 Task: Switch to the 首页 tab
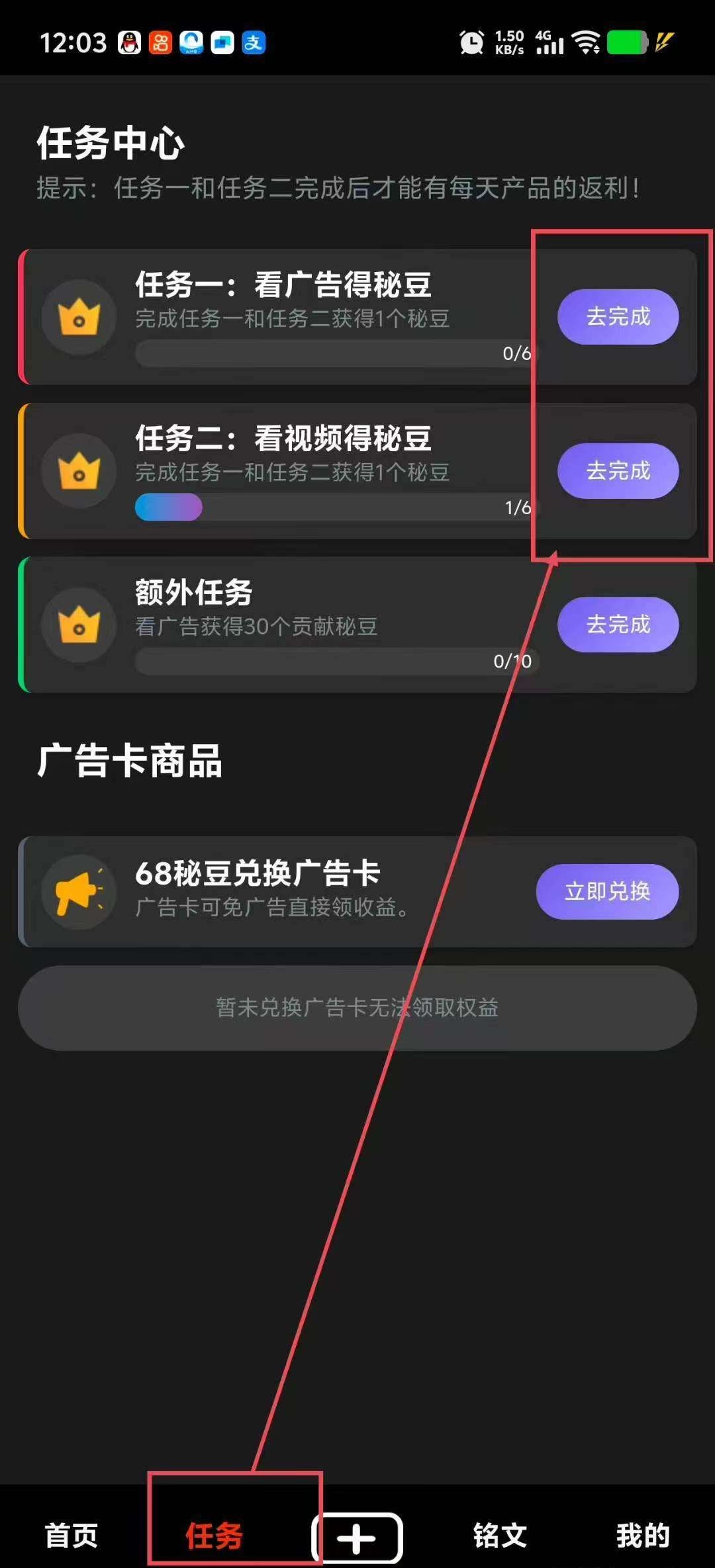click(71, 1535)
